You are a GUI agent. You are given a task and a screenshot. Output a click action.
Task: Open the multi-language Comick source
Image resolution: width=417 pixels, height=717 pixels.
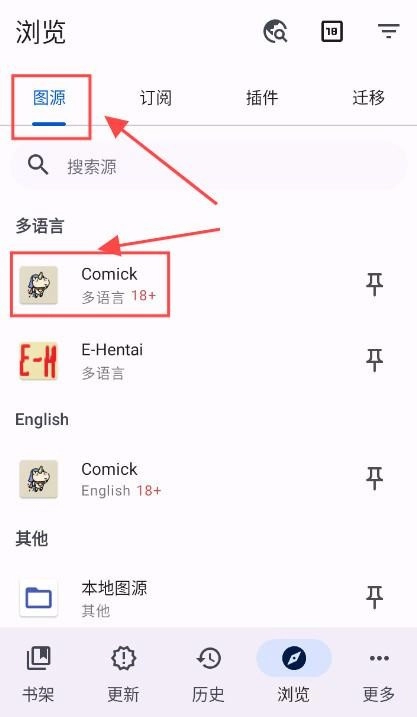pyautogui.click(x=208, y=284)
